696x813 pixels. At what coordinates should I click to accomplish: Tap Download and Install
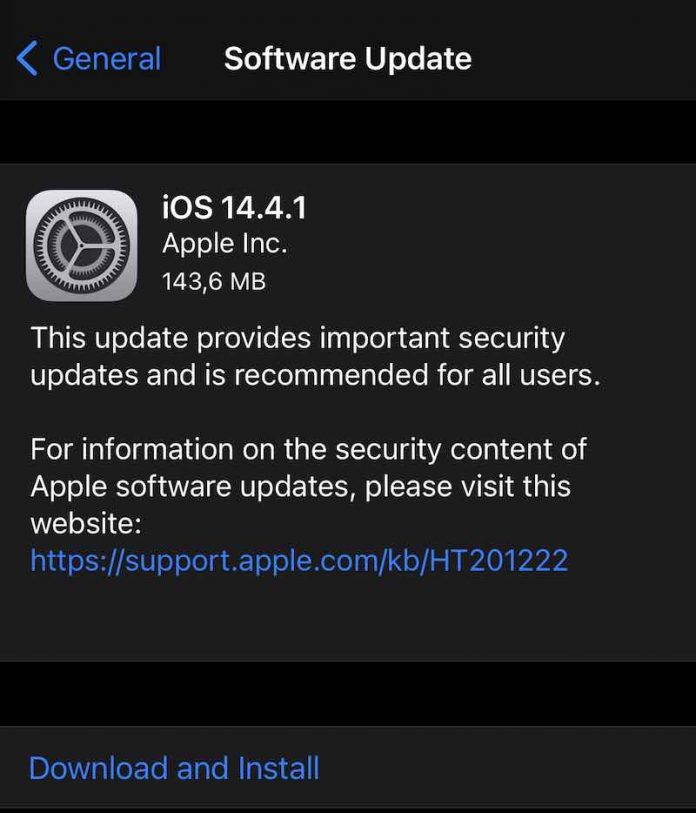coord(174,768)
